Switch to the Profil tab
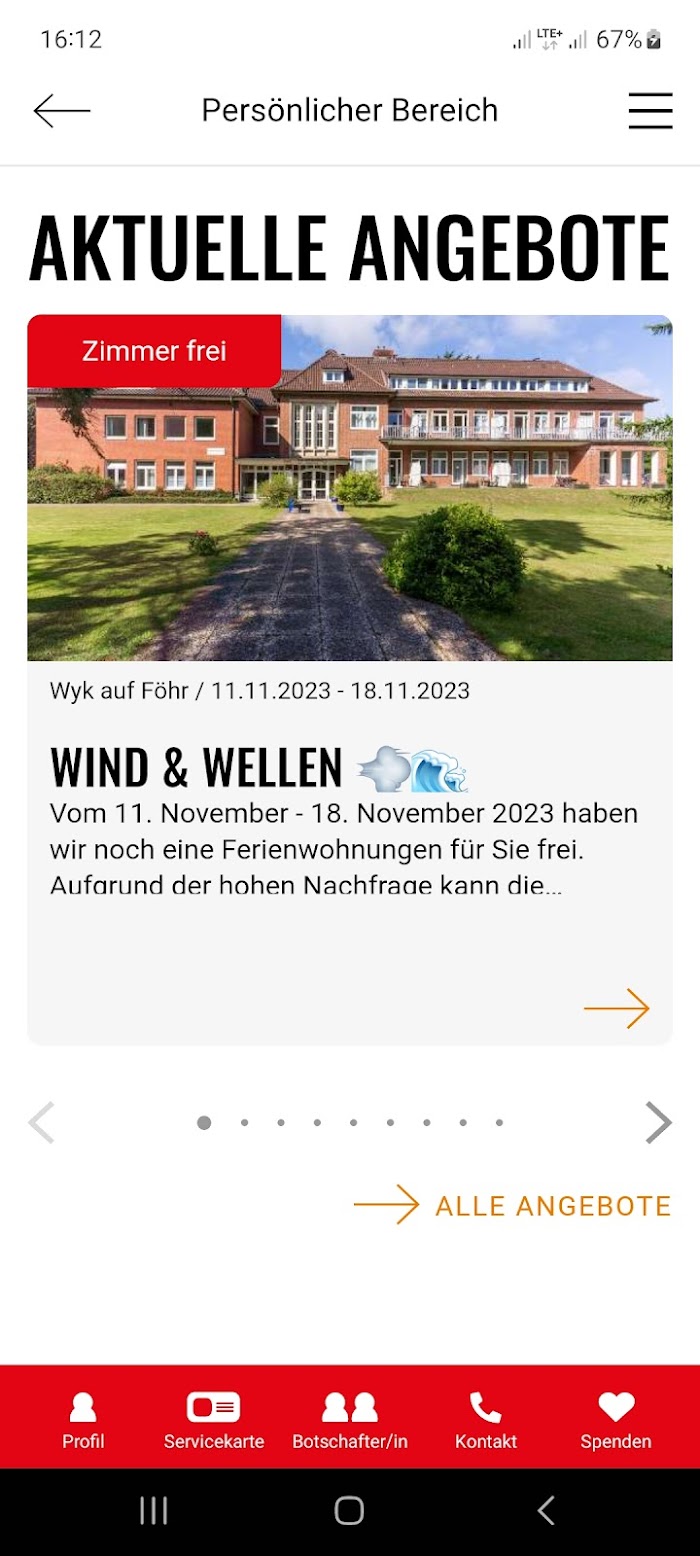Screen dimensions: 700x1556 click(83, 1420)
